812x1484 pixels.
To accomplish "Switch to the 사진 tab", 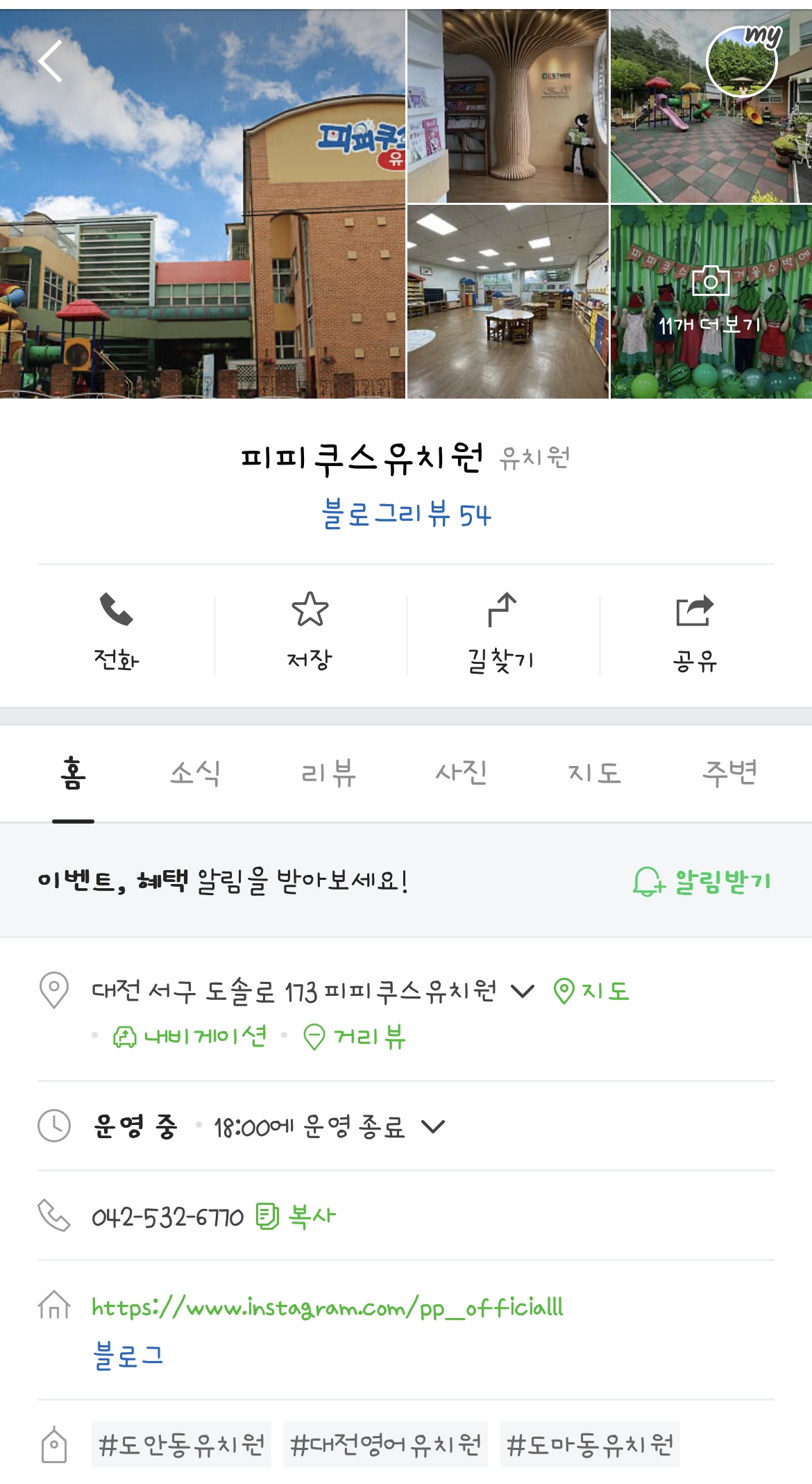I will [x=462, y=773].
